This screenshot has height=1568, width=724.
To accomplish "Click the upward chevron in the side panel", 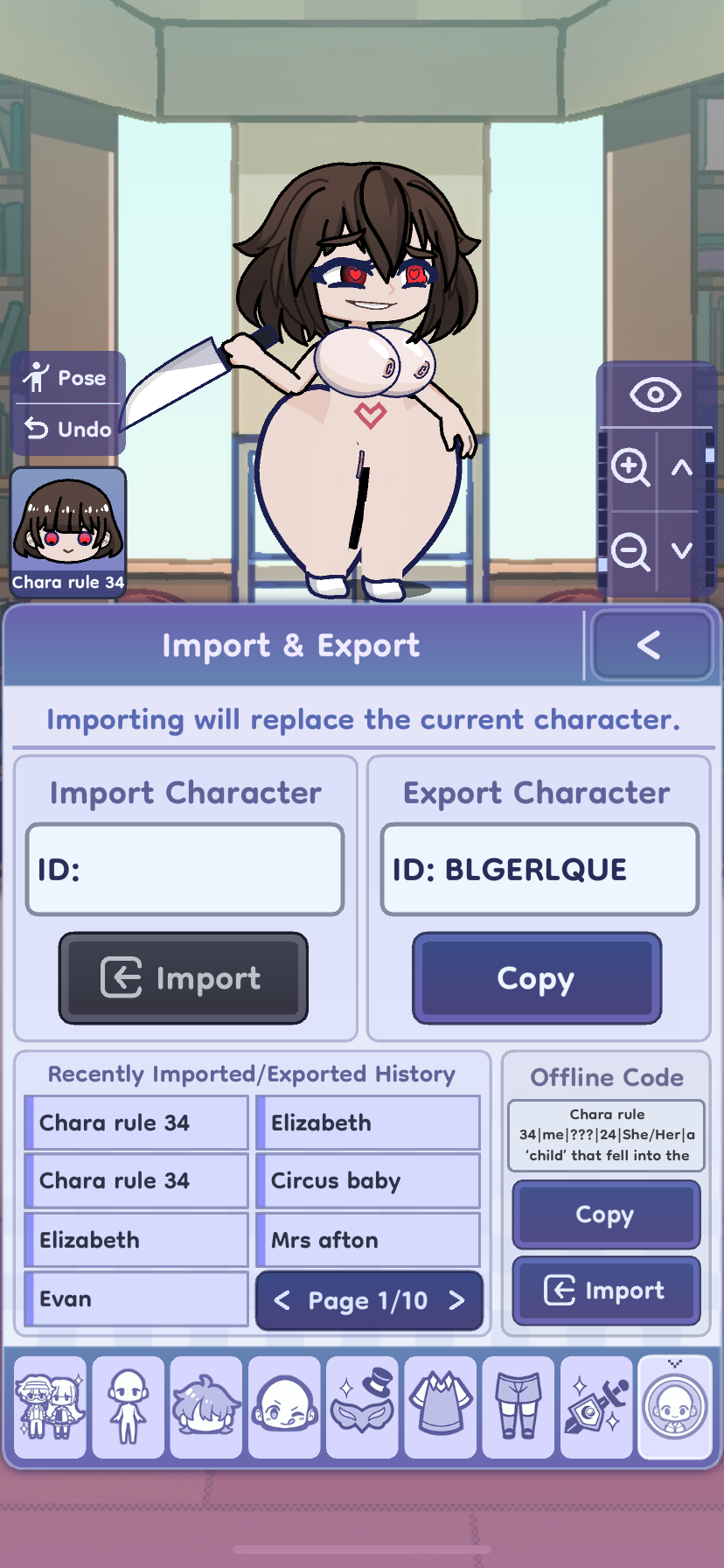I will (x=684, y=469).
